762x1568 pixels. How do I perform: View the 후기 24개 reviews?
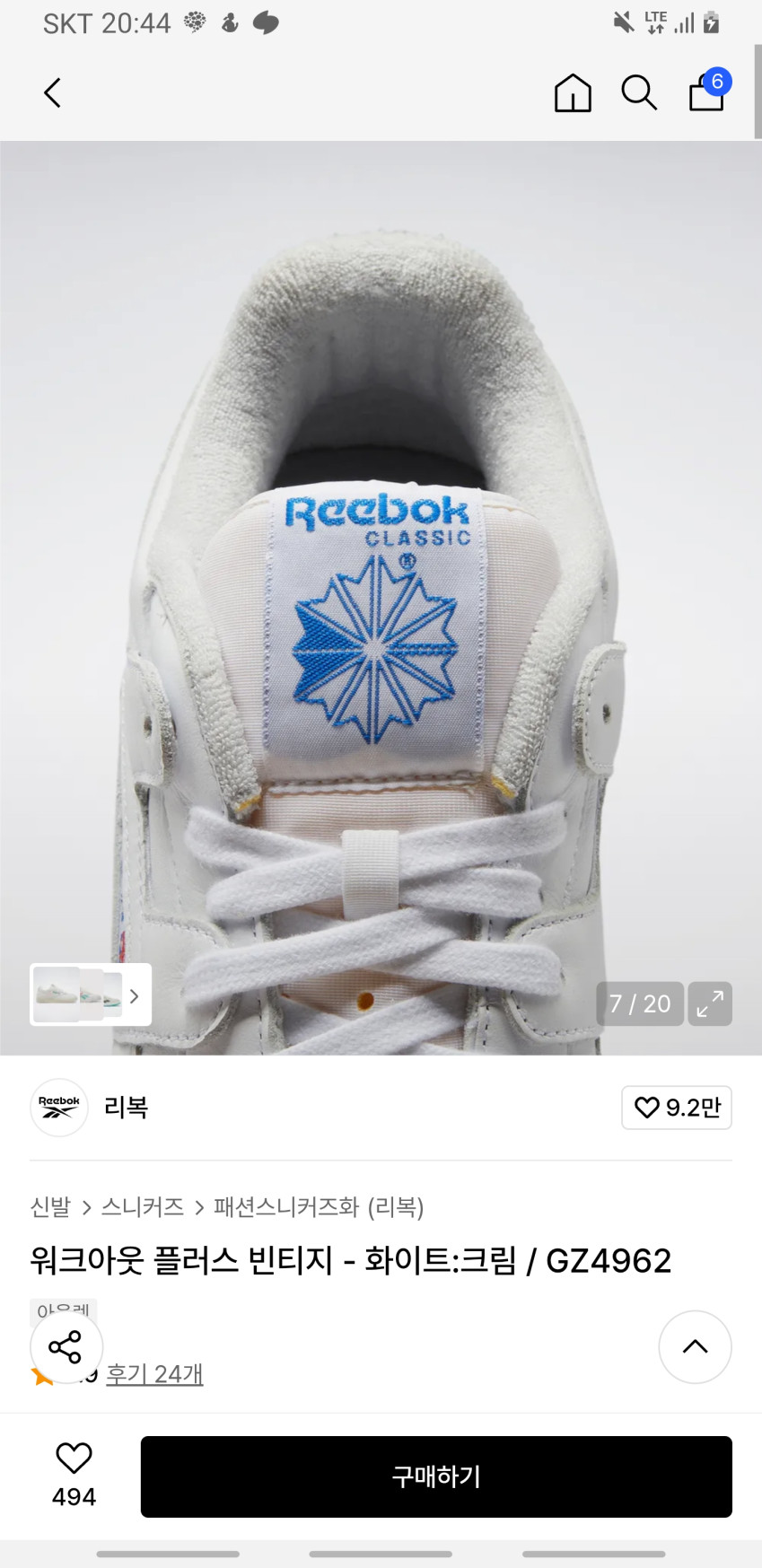(x=154, y=1374)
